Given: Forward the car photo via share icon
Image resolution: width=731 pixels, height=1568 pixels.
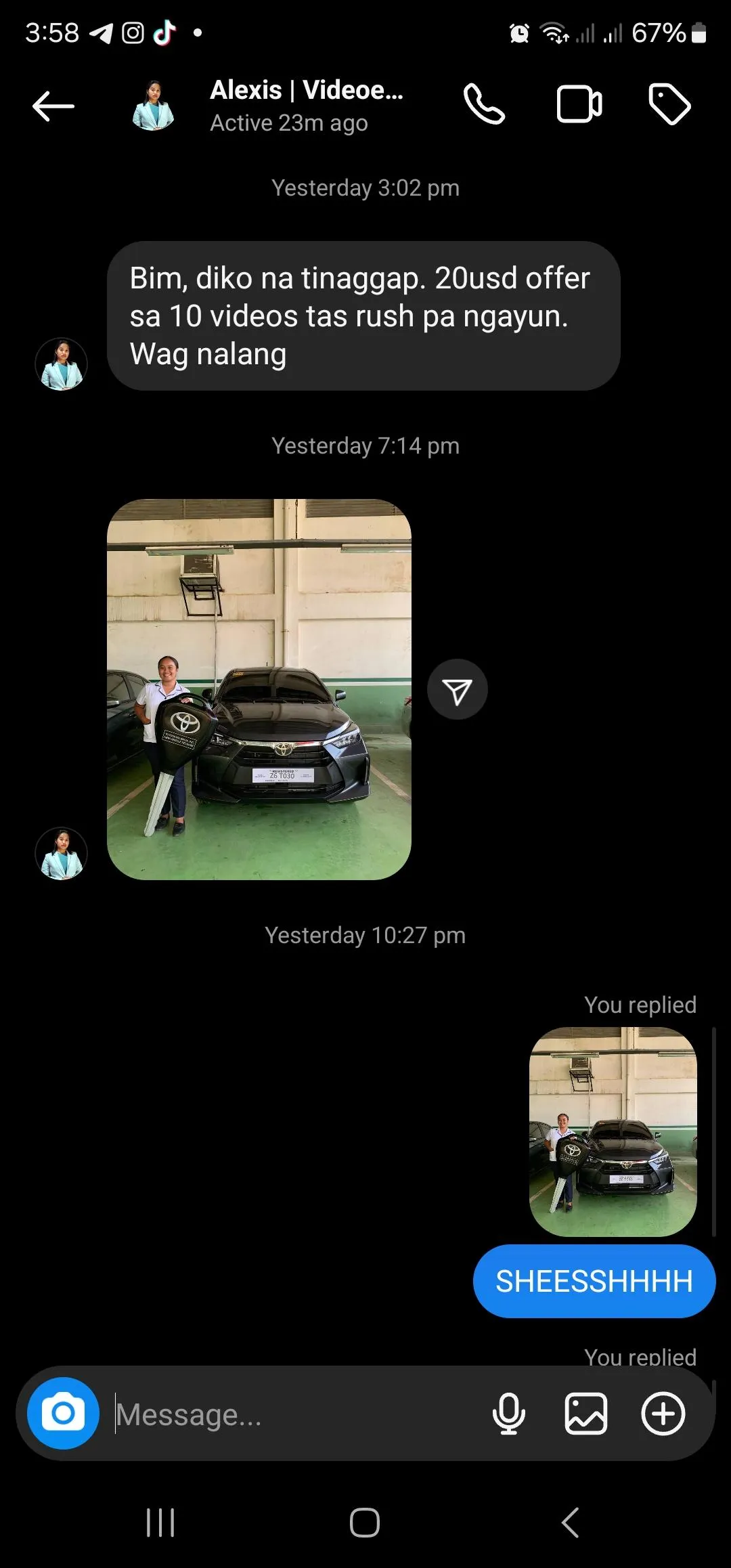Looking at the screenshot, I should click(457, 690).
